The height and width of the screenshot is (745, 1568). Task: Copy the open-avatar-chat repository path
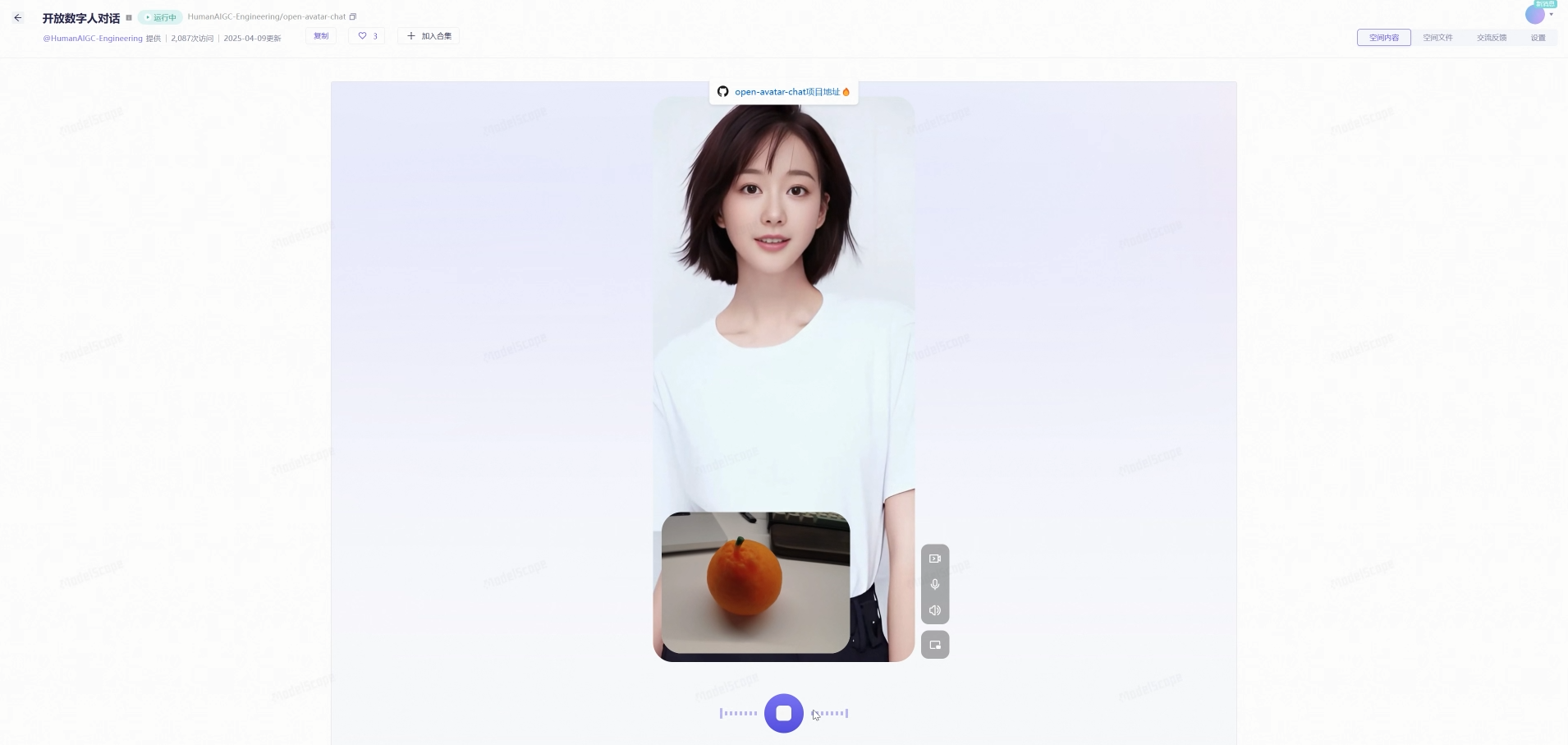click(x=353, y=16)
